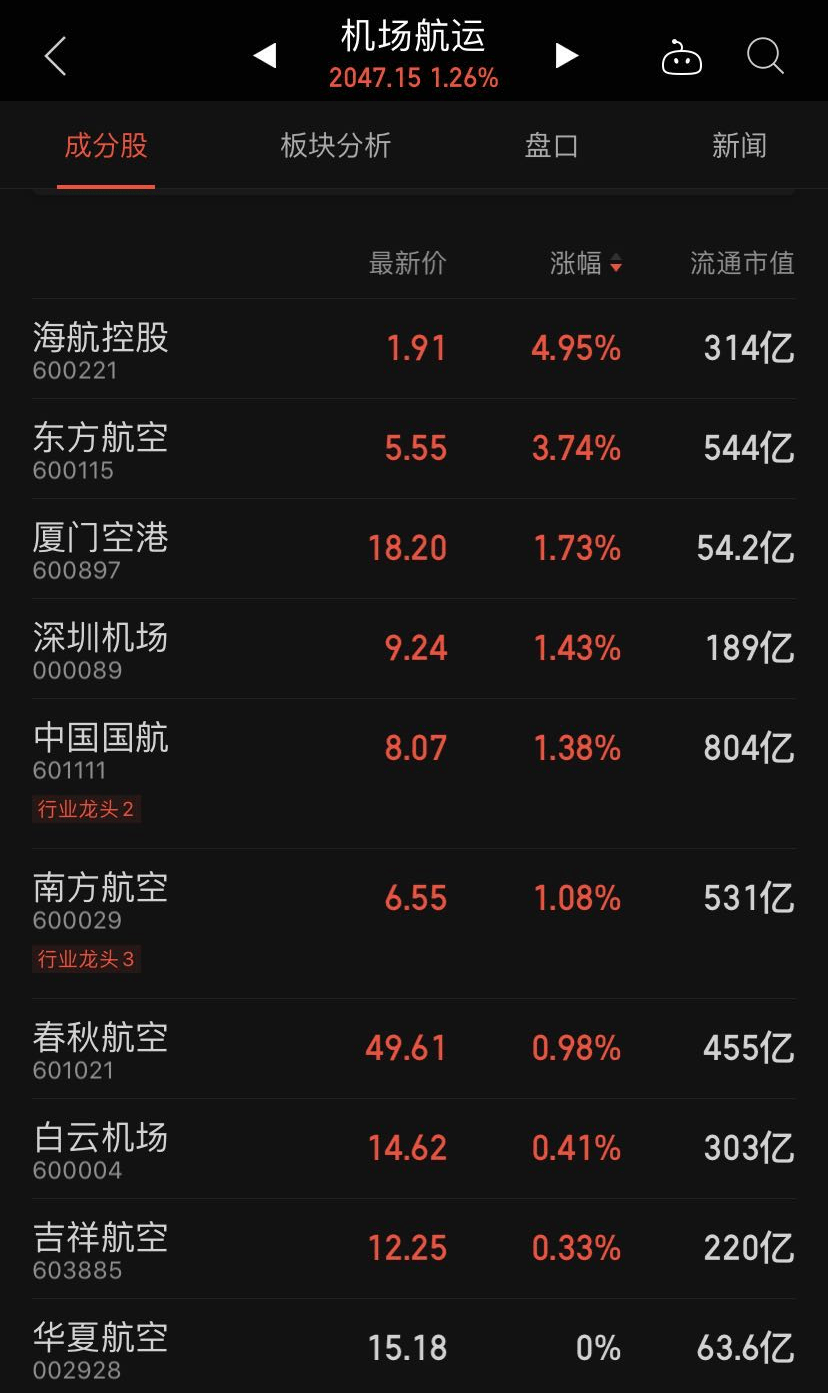Click the 机场航运 index title
828x1393 pixels.
414,36
